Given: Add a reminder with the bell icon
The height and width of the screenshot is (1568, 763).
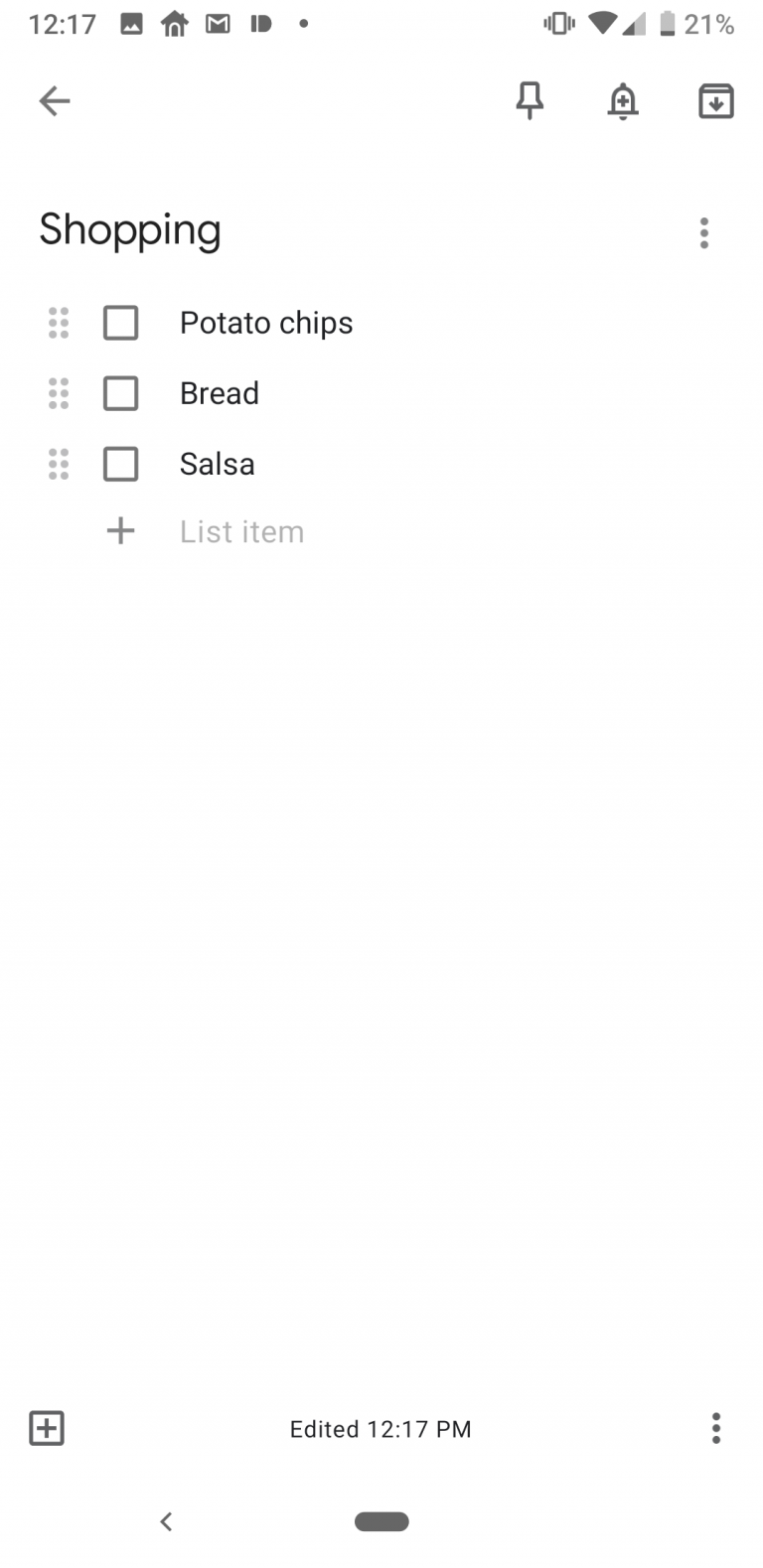Looking at the screenshot, I should tap(623, 100).
